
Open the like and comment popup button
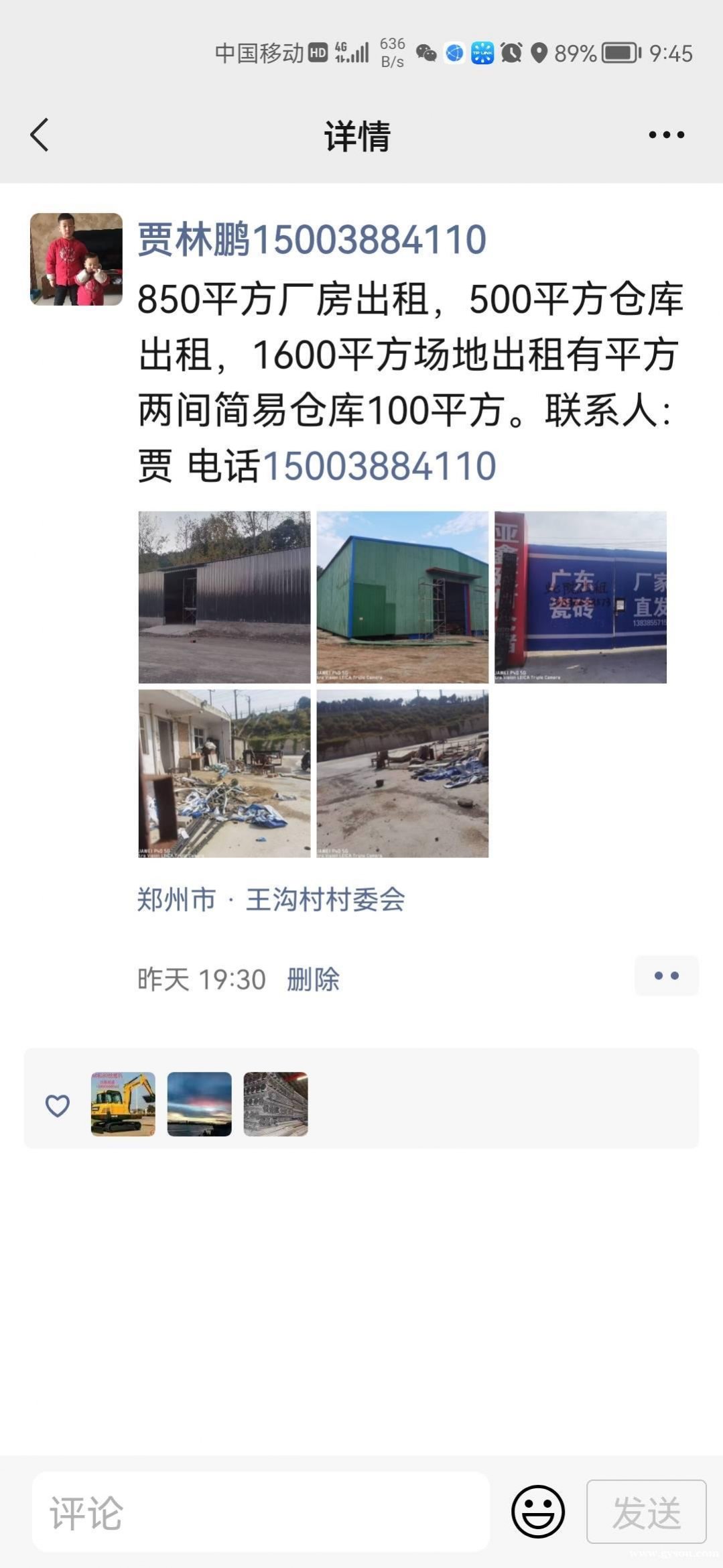coord(666,975)
